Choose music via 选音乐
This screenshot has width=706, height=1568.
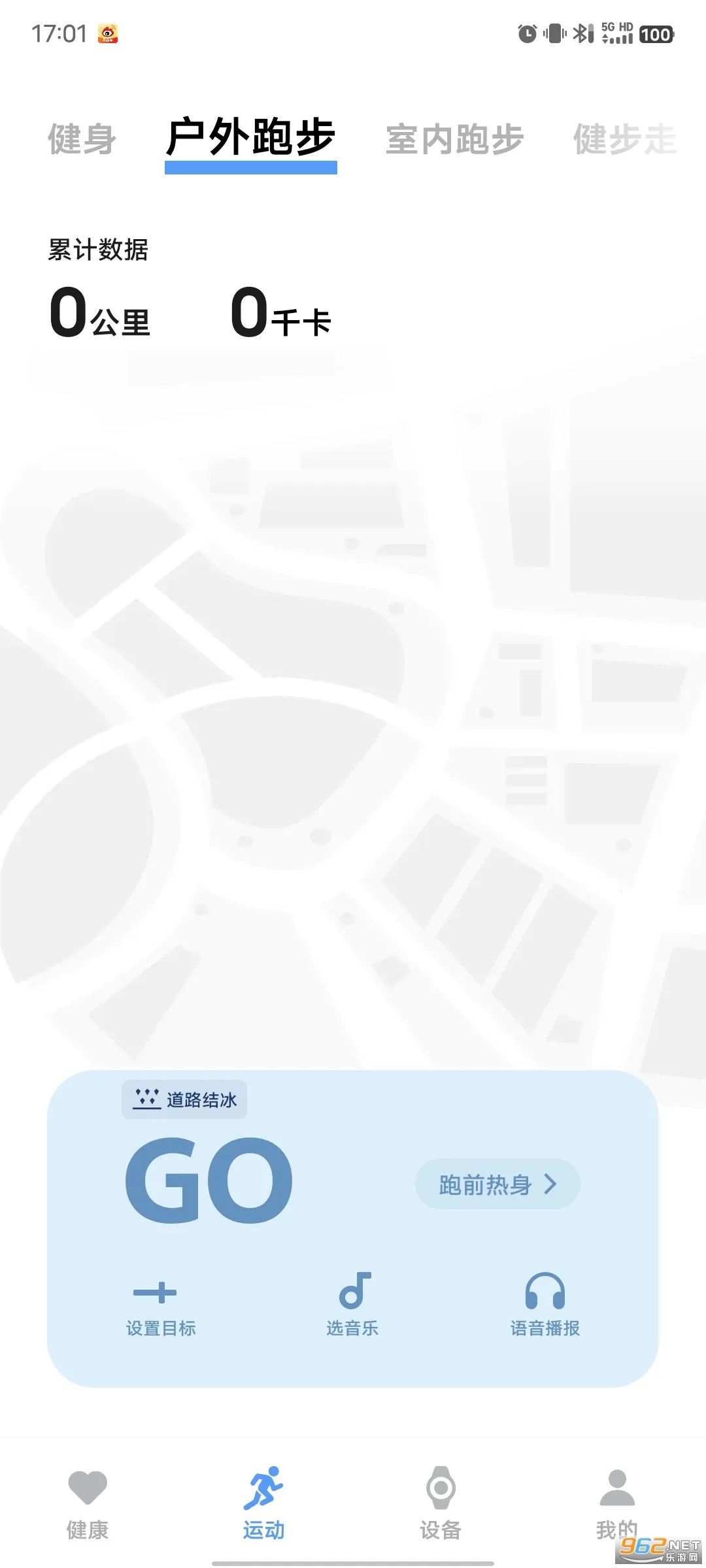click(x=352, y=1304)
